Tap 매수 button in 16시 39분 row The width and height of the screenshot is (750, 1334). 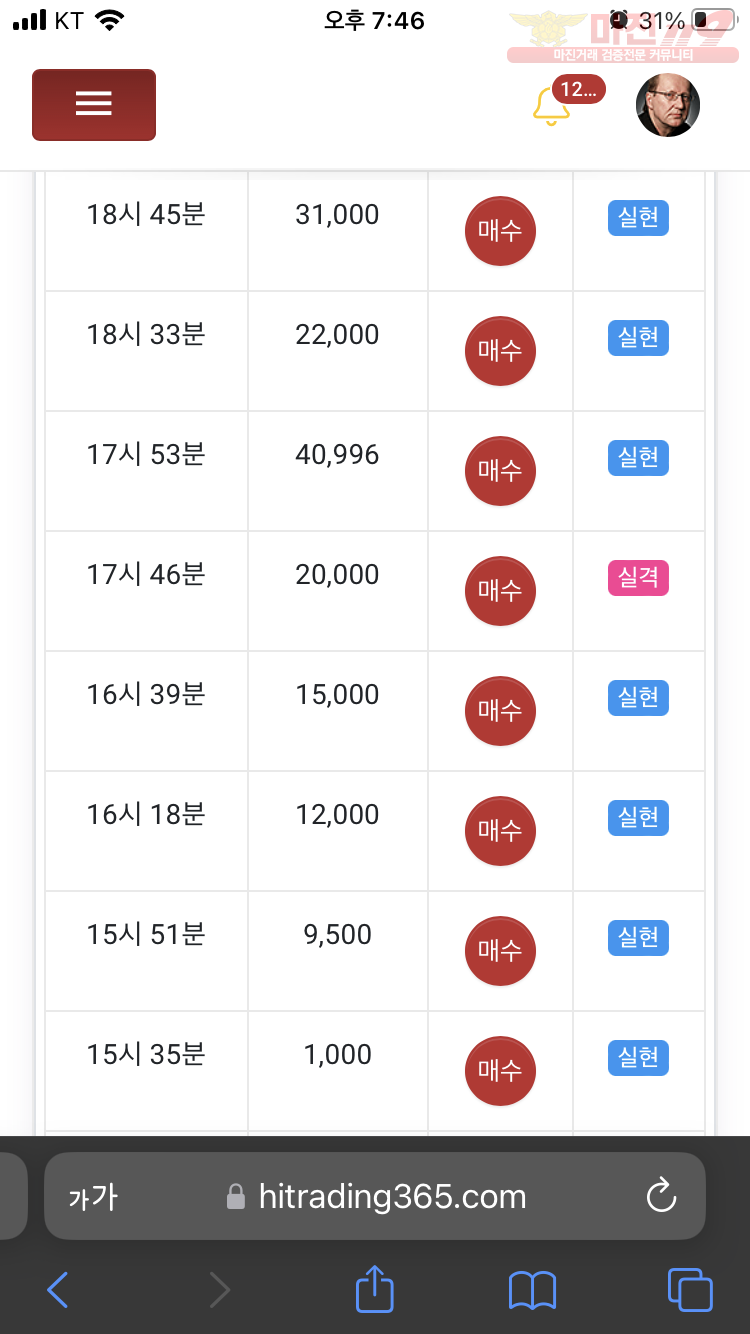(500, 711)
